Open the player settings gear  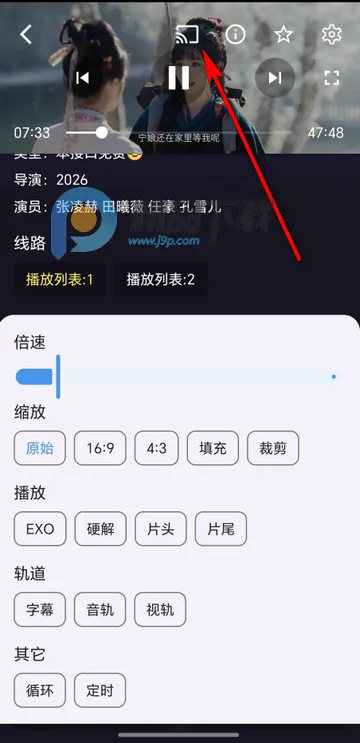331,34
